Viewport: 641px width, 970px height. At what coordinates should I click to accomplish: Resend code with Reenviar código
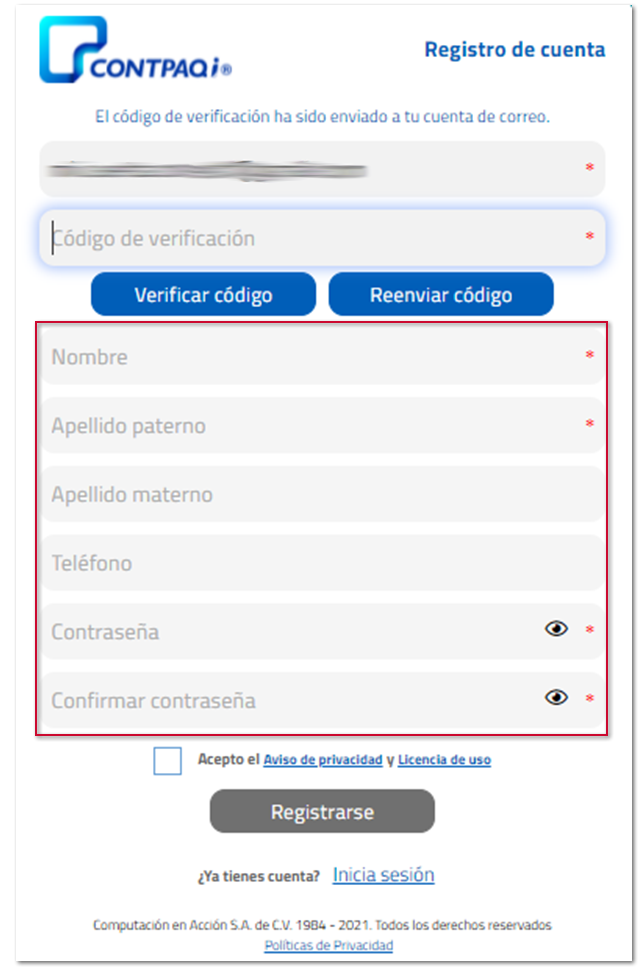point(441,295)
